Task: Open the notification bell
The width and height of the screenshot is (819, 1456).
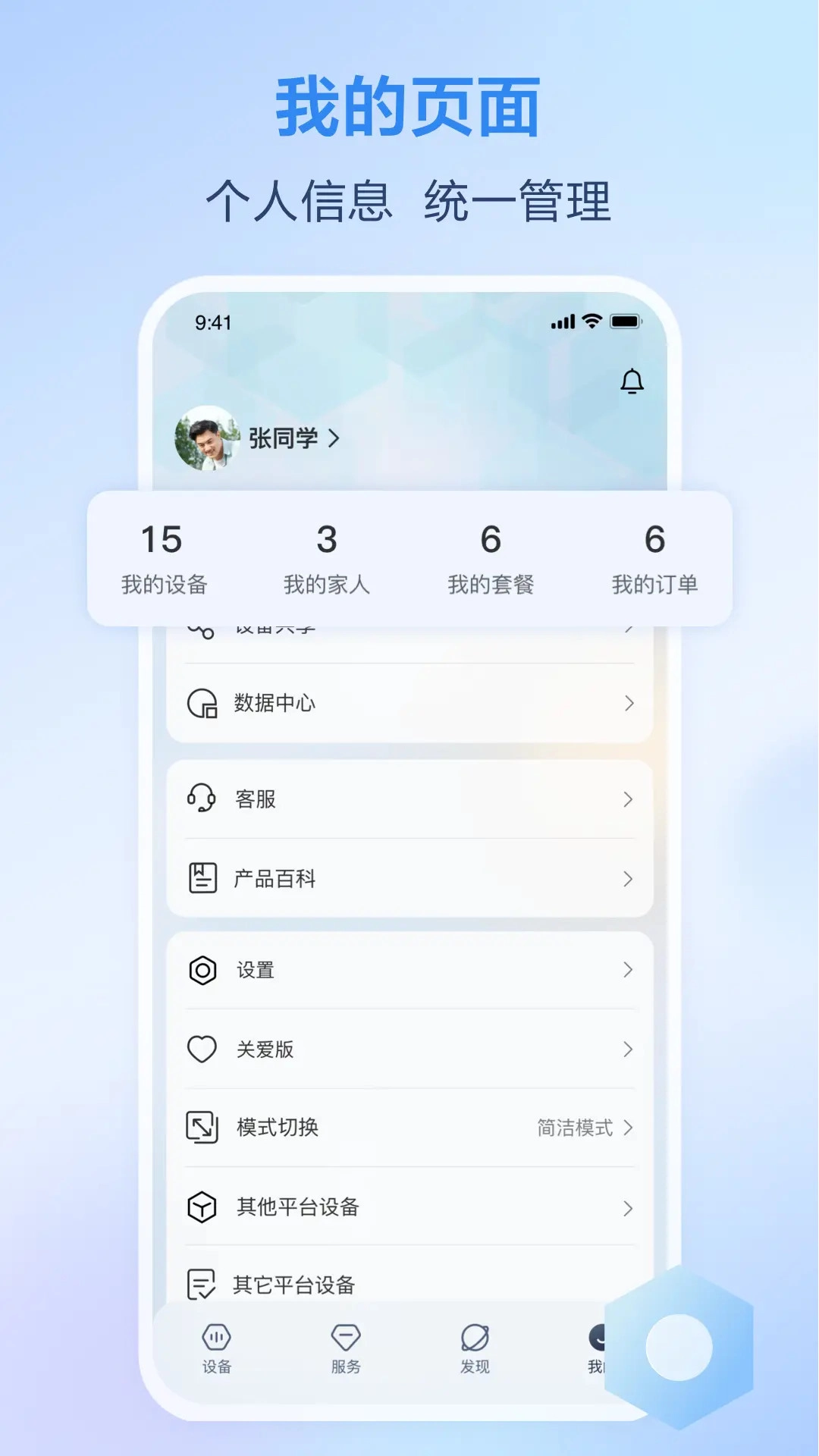Action: pos(632,381)
